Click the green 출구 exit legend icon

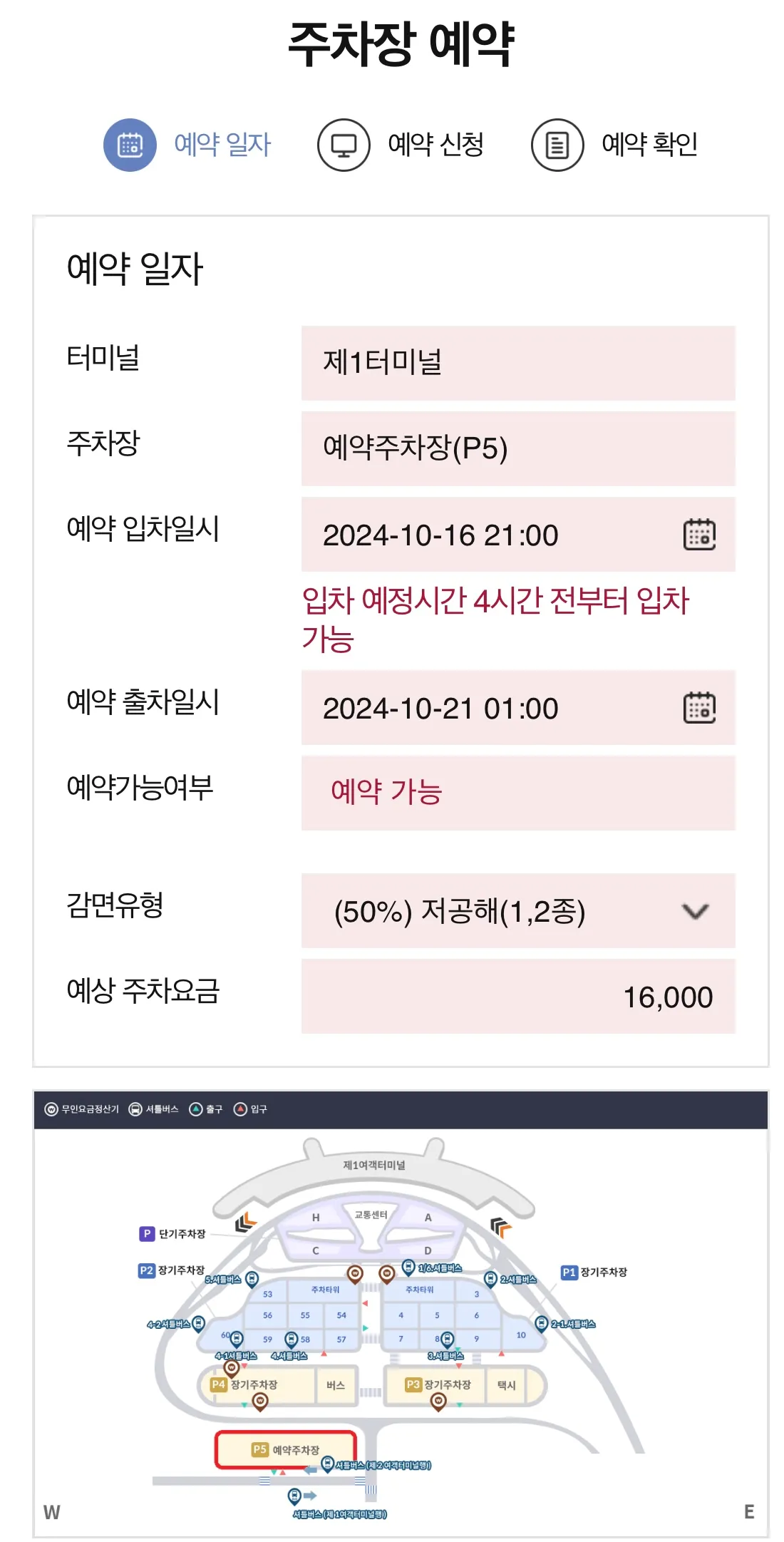[196, 1109]
